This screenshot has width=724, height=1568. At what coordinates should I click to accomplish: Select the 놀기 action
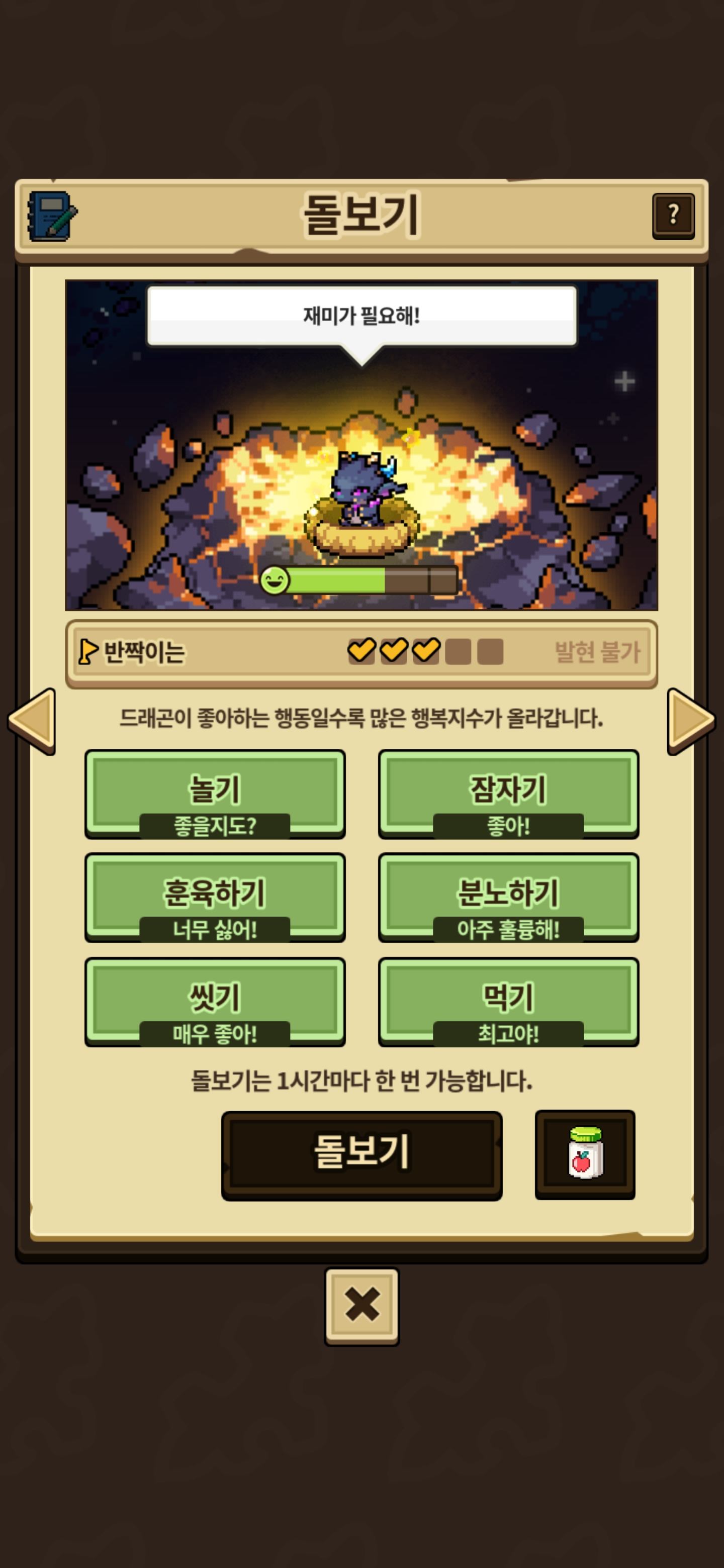coord(215,793)
